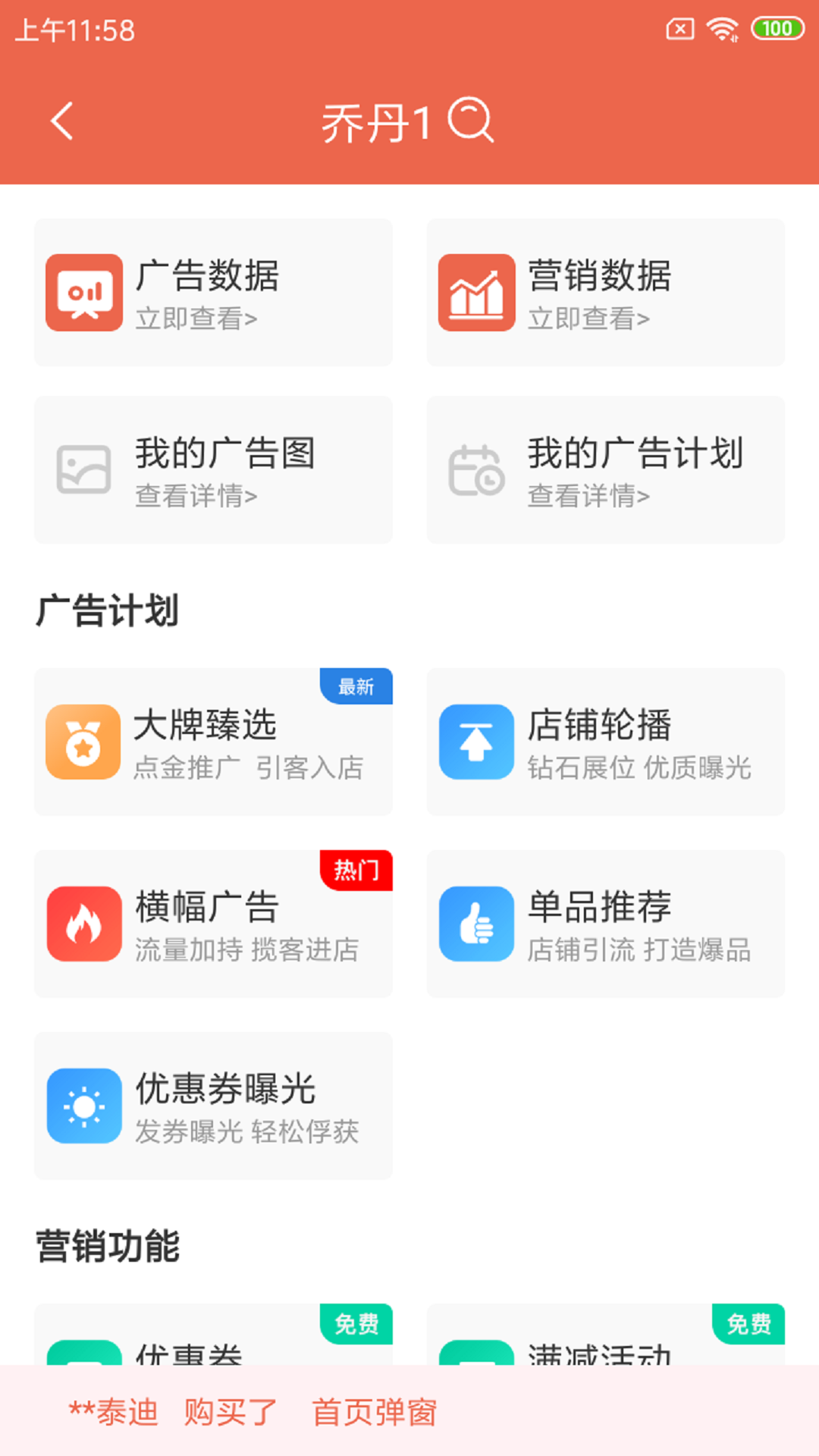
Task: Select the 店铺轮播 upload icon
Action: point(475,742)
